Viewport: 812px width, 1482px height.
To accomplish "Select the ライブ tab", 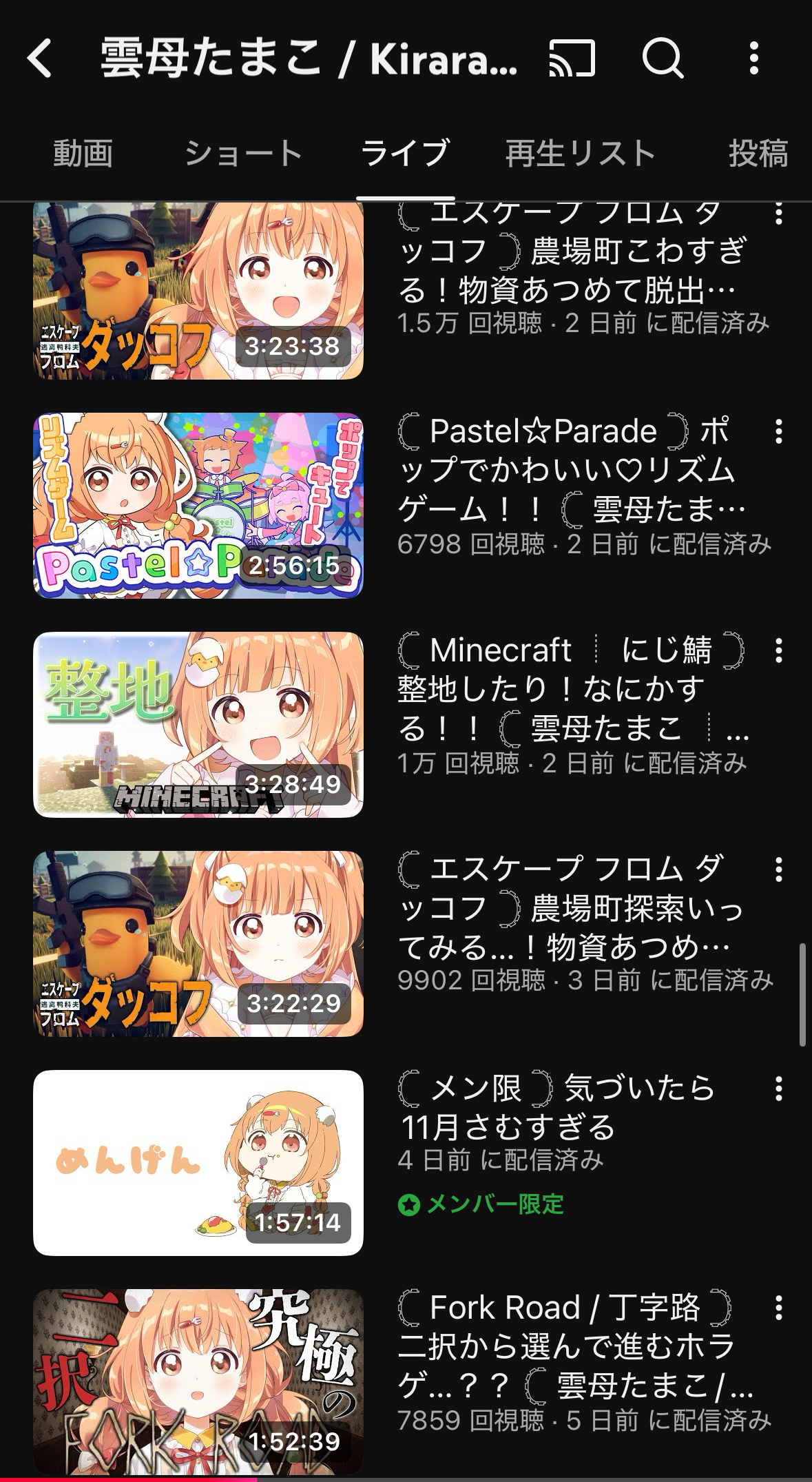I will pyautogui.click(x=405, y=153).
